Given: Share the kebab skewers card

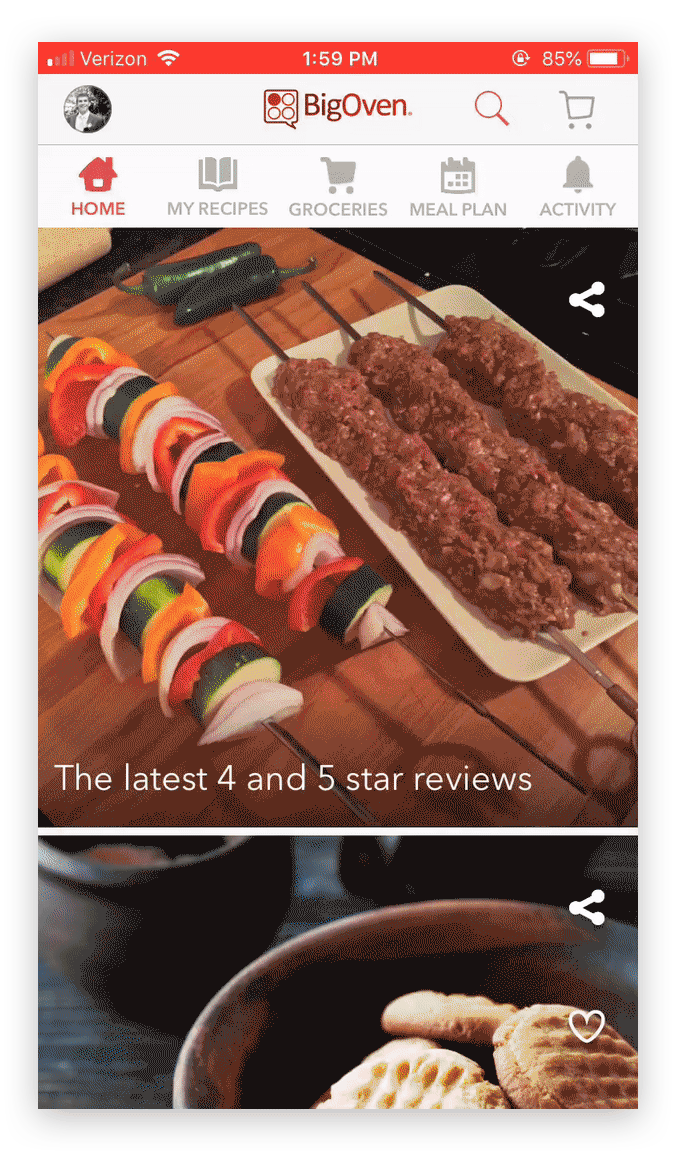Looking at the screenshot, I should [x=587, y=300].
